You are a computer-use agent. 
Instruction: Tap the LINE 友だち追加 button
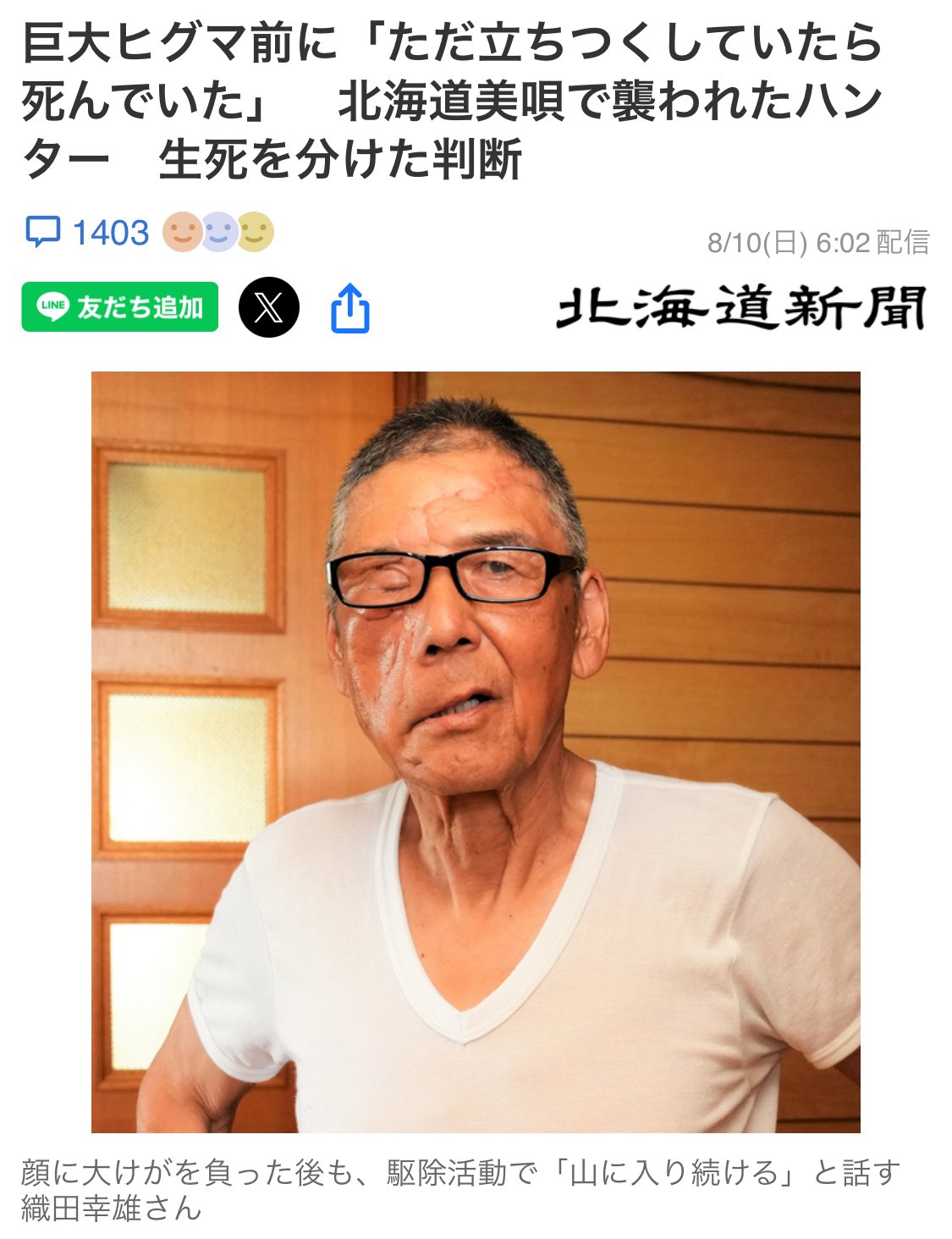tap(120, 307)
